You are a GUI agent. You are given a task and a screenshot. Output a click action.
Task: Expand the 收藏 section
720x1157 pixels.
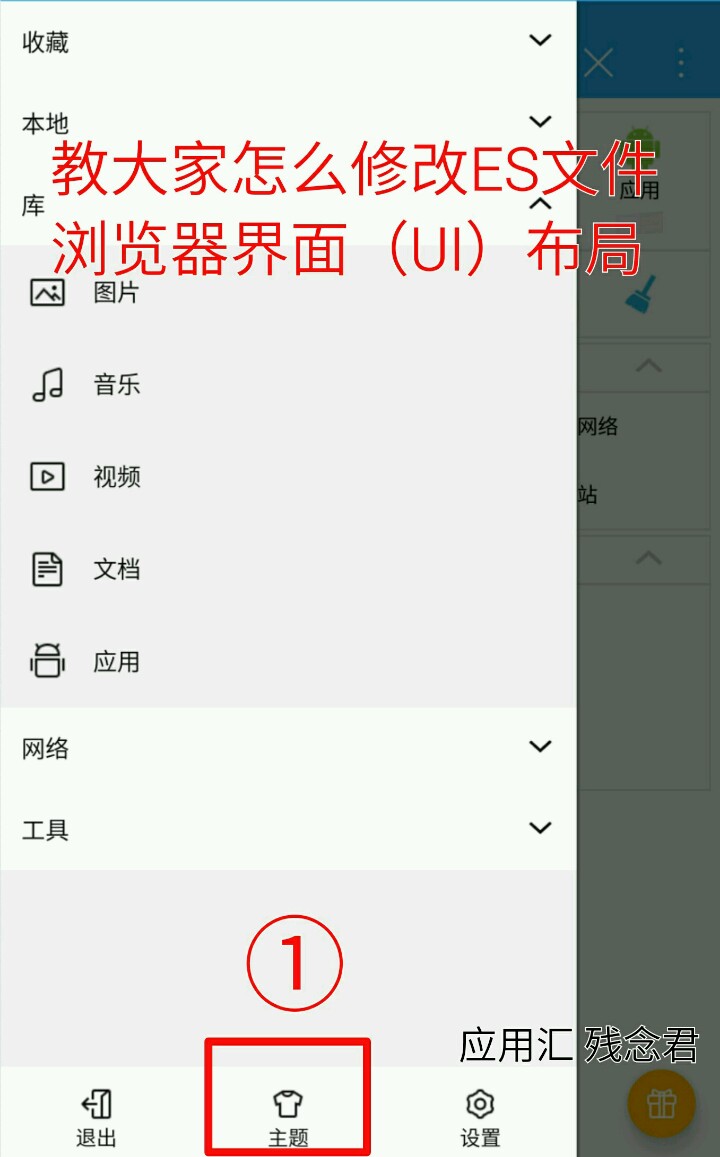[x=540, y=41]
